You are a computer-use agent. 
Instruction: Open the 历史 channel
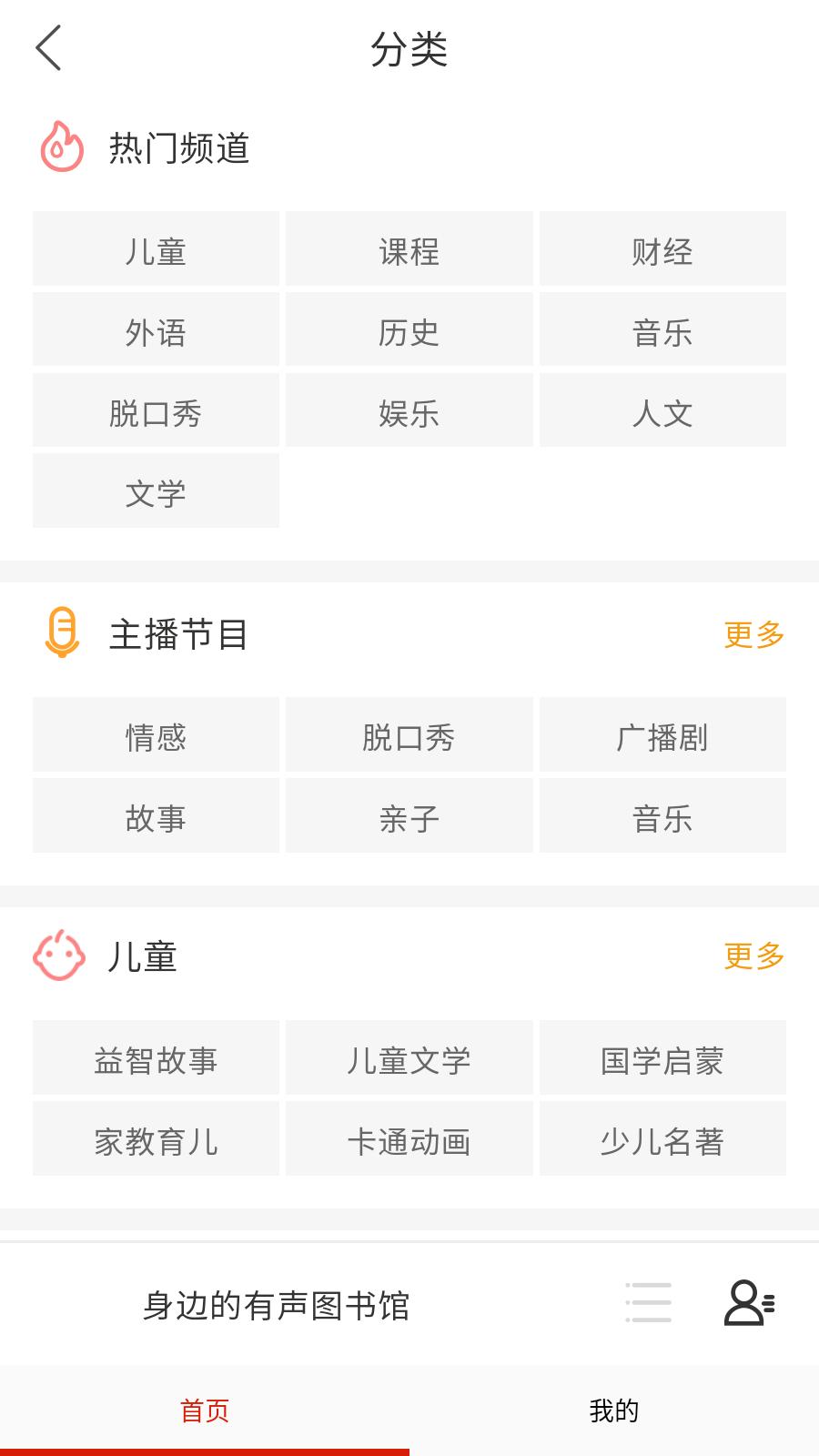(x=409, y=331)
